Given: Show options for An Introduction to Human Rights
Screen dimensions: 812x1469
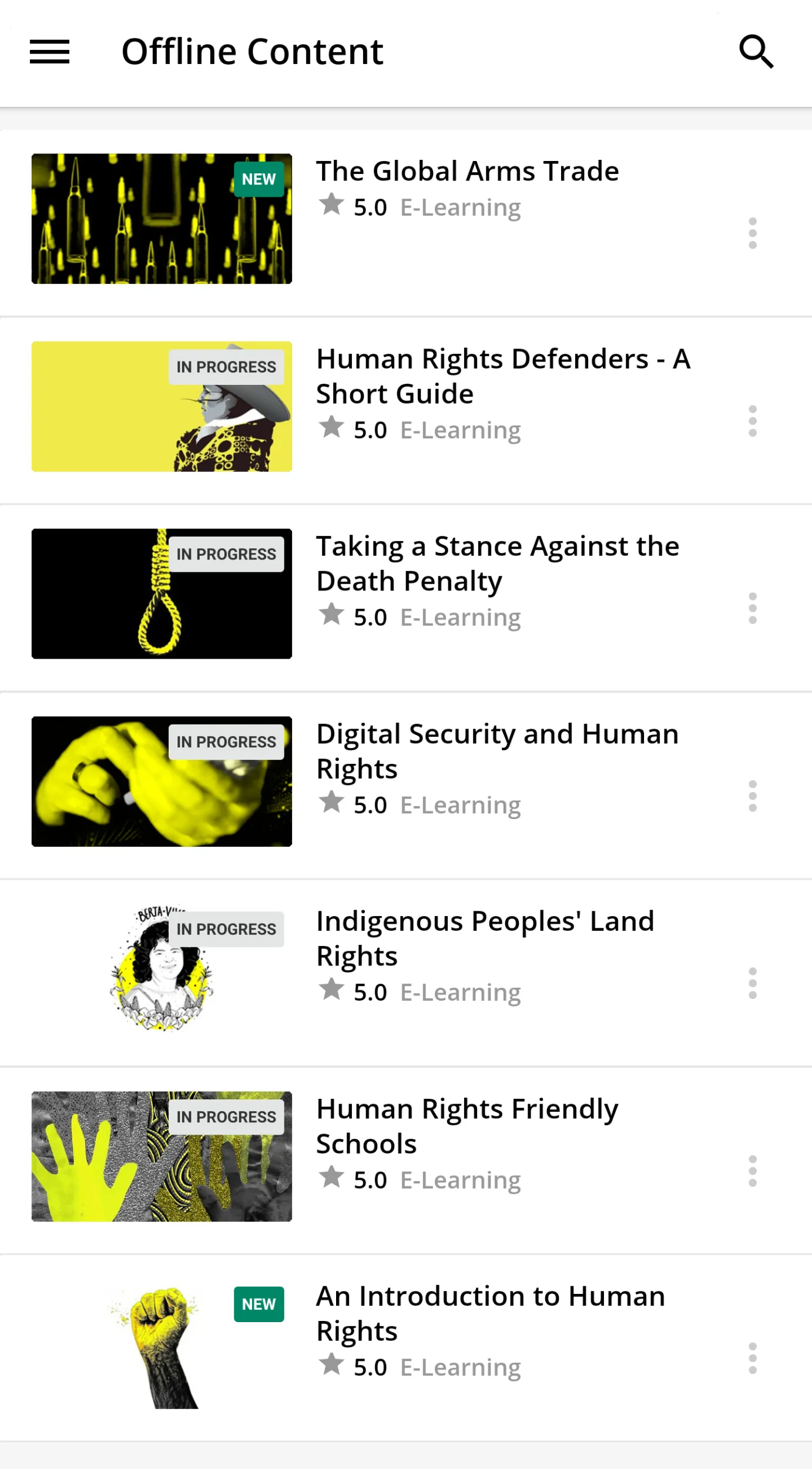Looking at the screenshot, I should 752,1358.
